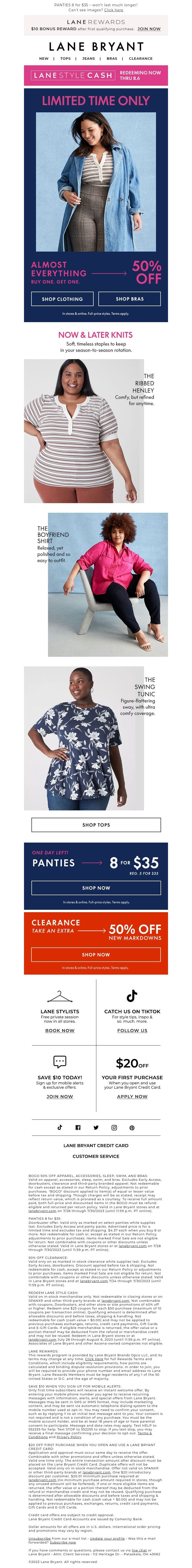Screen dimensions: 192x1568
Task: Open the Instagram icon in the social row
Action: (114, 1127)
